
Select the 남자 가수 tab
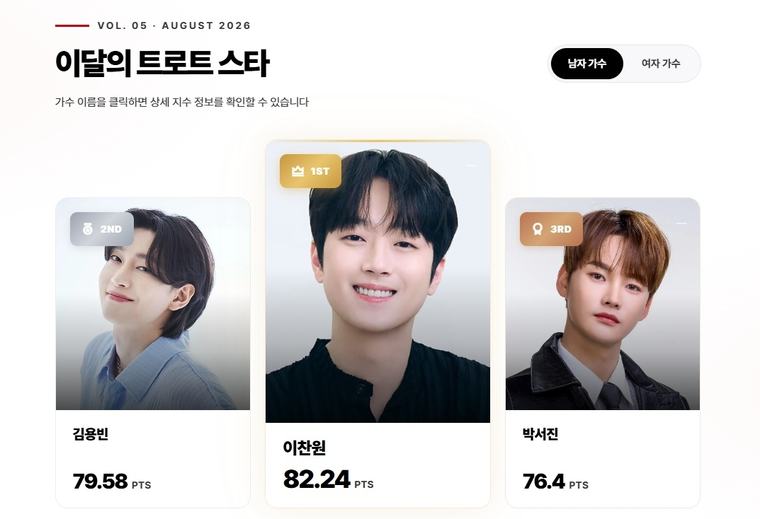pyautogui.click(x=587, y=63)
